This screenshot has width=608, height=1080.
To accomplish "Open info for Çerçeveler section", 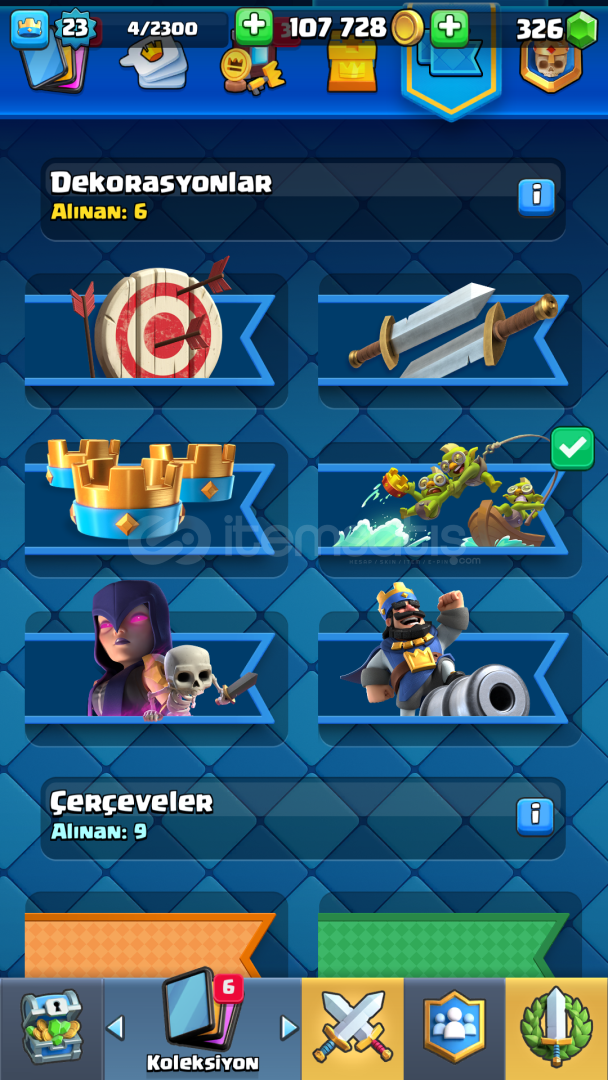I will [536, 817].
